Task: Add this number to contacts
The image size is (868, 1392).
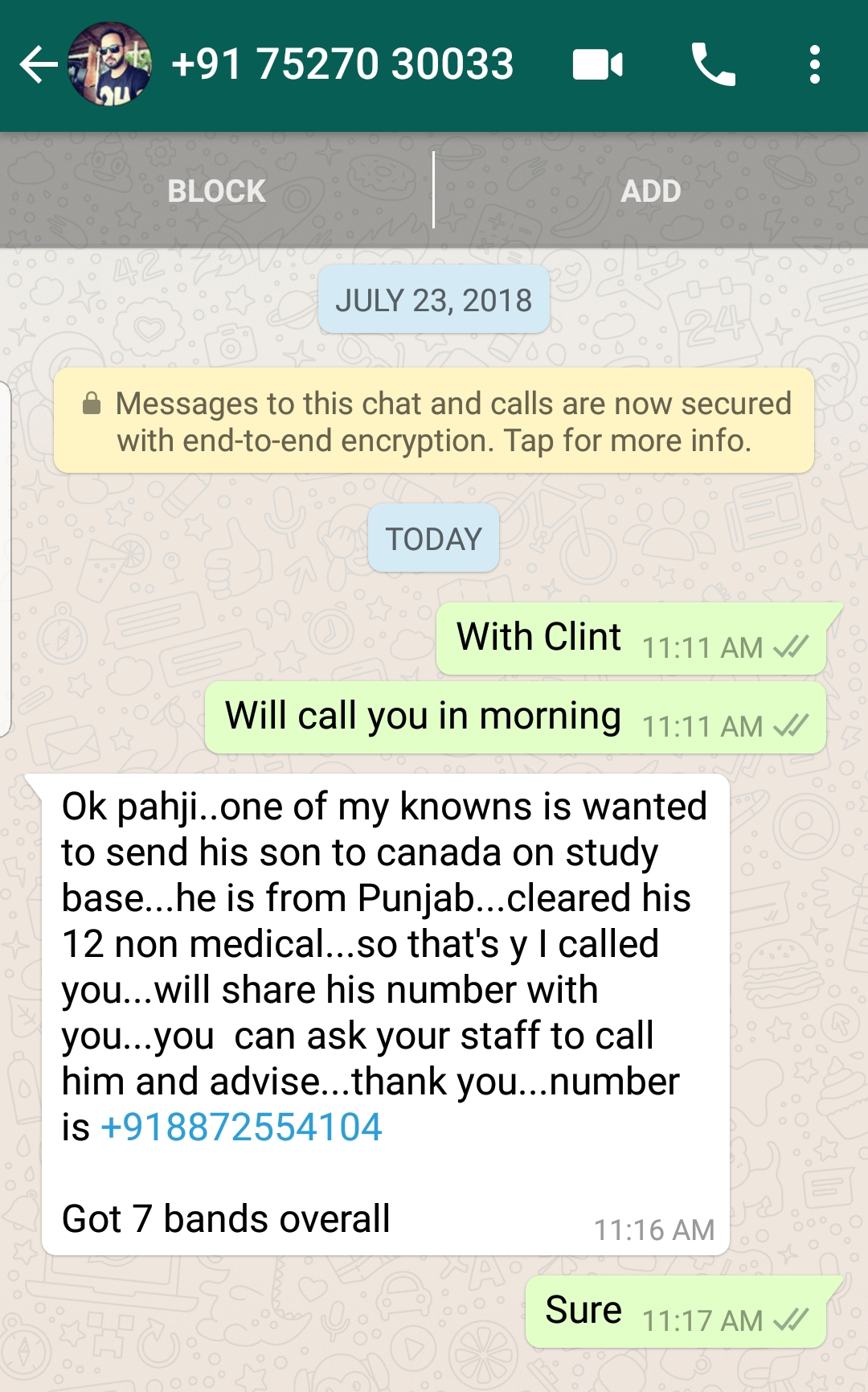Action: 651,191
